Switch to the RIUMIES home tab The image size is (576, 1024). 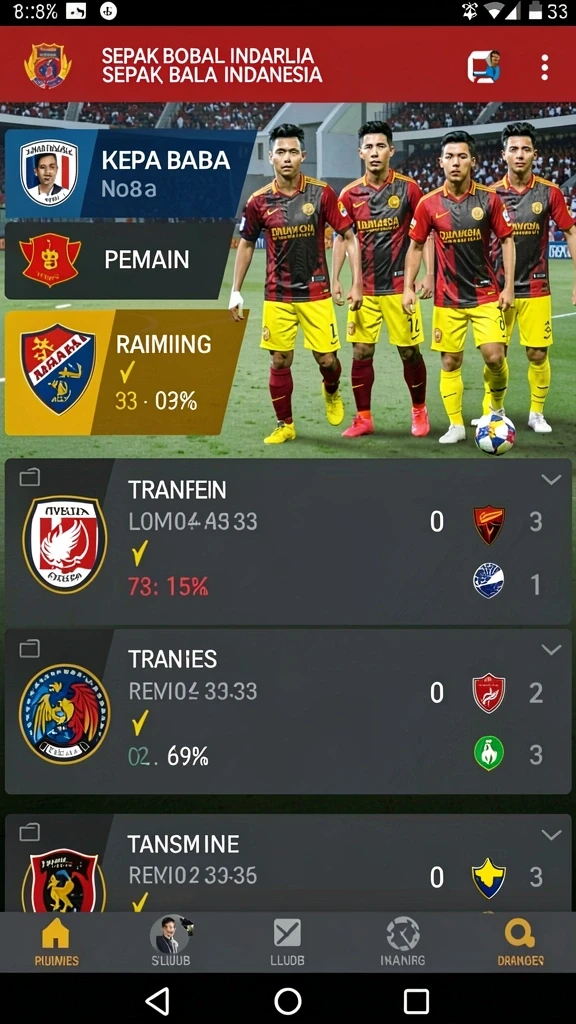coord(56,942)
